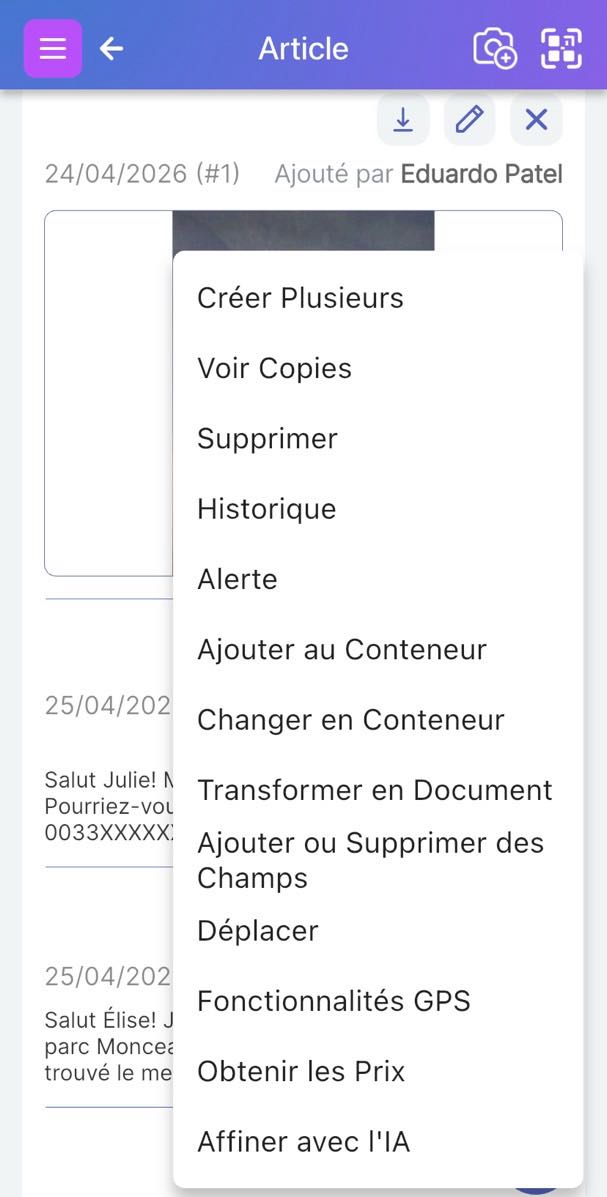This screenshot has height=1197, width=607.
Task: Select Ajouter au Conteneur
Action: tap(341, 649)
